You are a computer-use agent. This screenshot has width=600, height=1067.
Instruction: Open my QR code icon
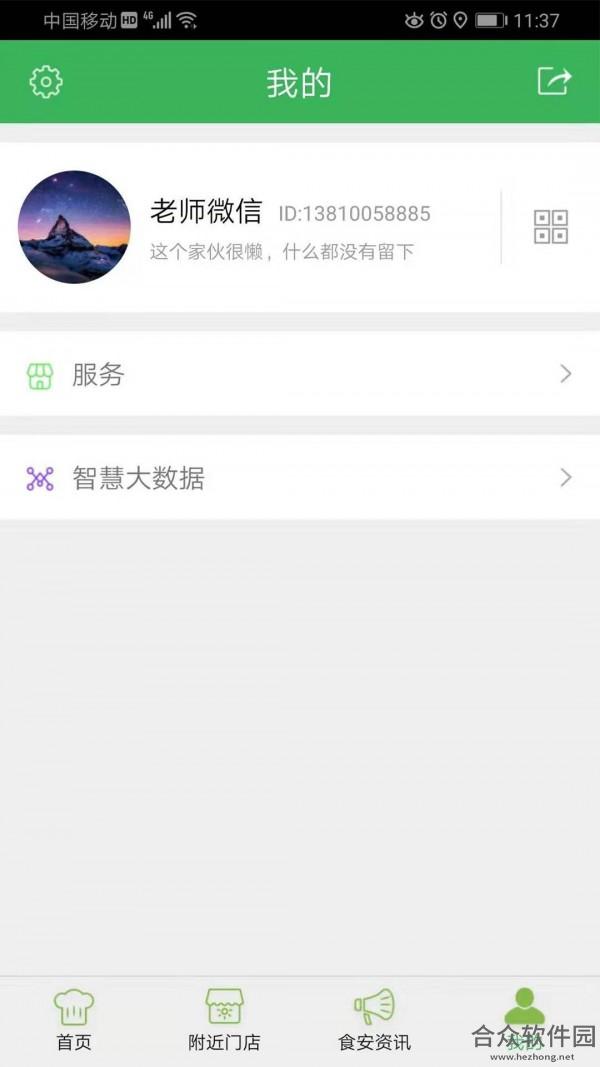pos(550,227)
